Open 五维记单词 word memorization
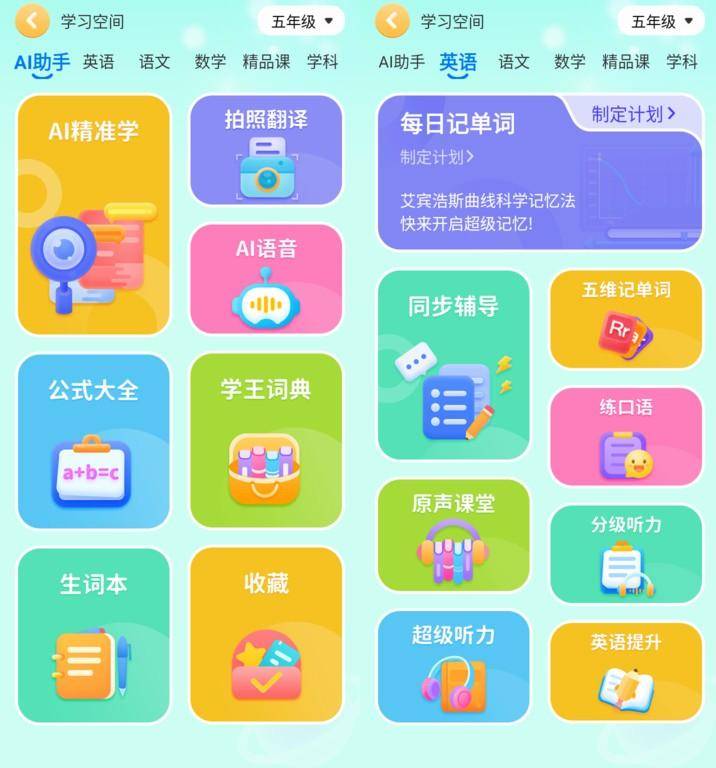This screenshot has height=768, width=716. (626, 319)
